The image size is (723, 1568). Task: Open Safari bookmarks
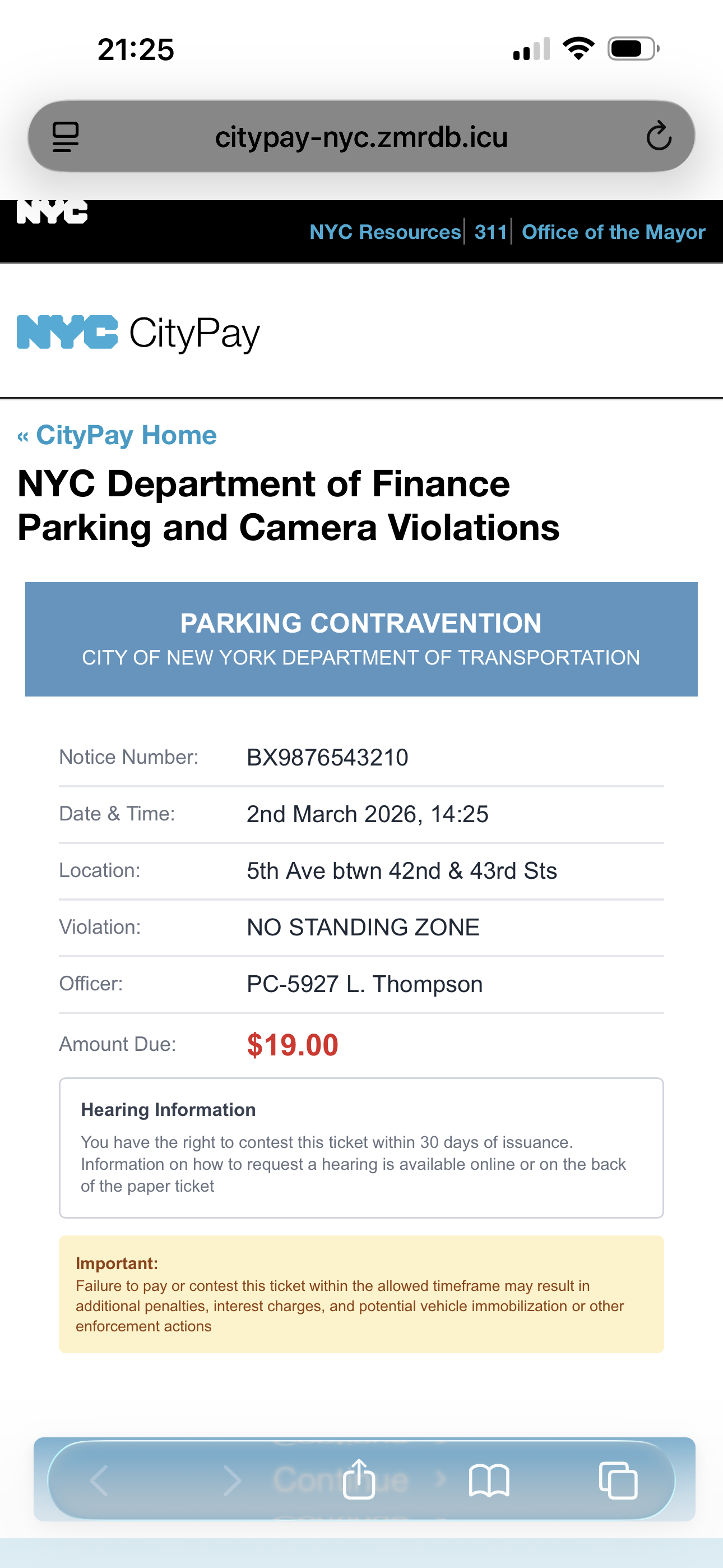pyautogui.click(x=489, y=1480)
